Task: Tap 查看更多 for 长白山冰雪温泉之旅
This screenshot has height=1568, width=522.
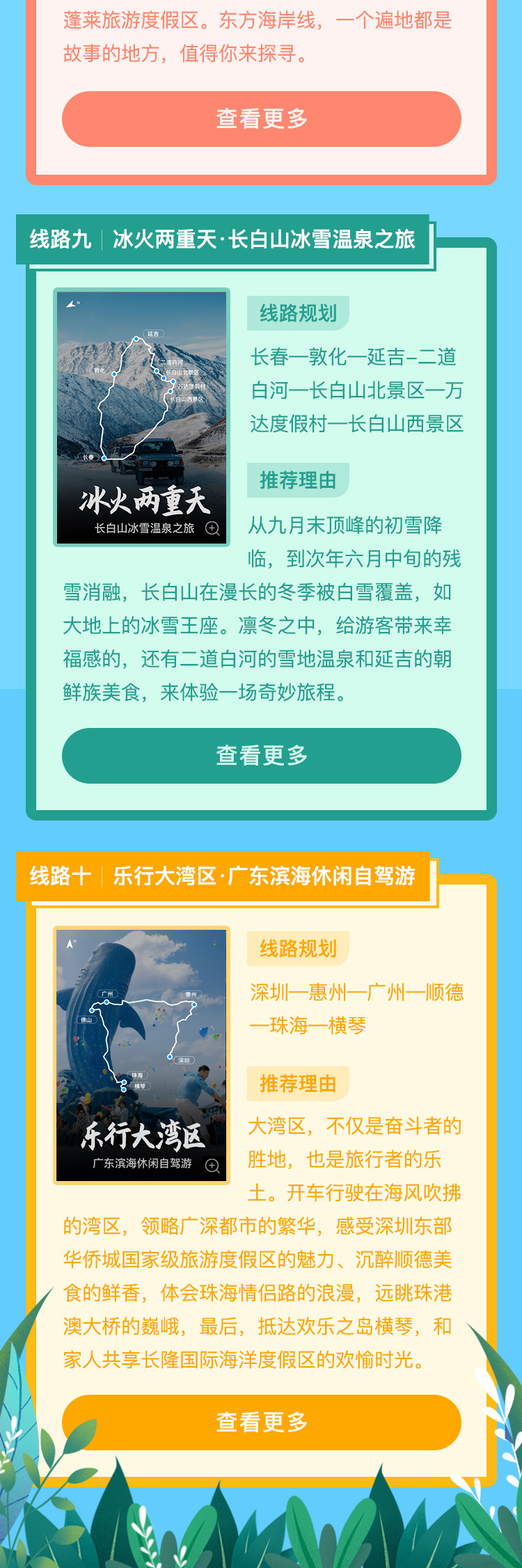Action: tap(261, 755)
